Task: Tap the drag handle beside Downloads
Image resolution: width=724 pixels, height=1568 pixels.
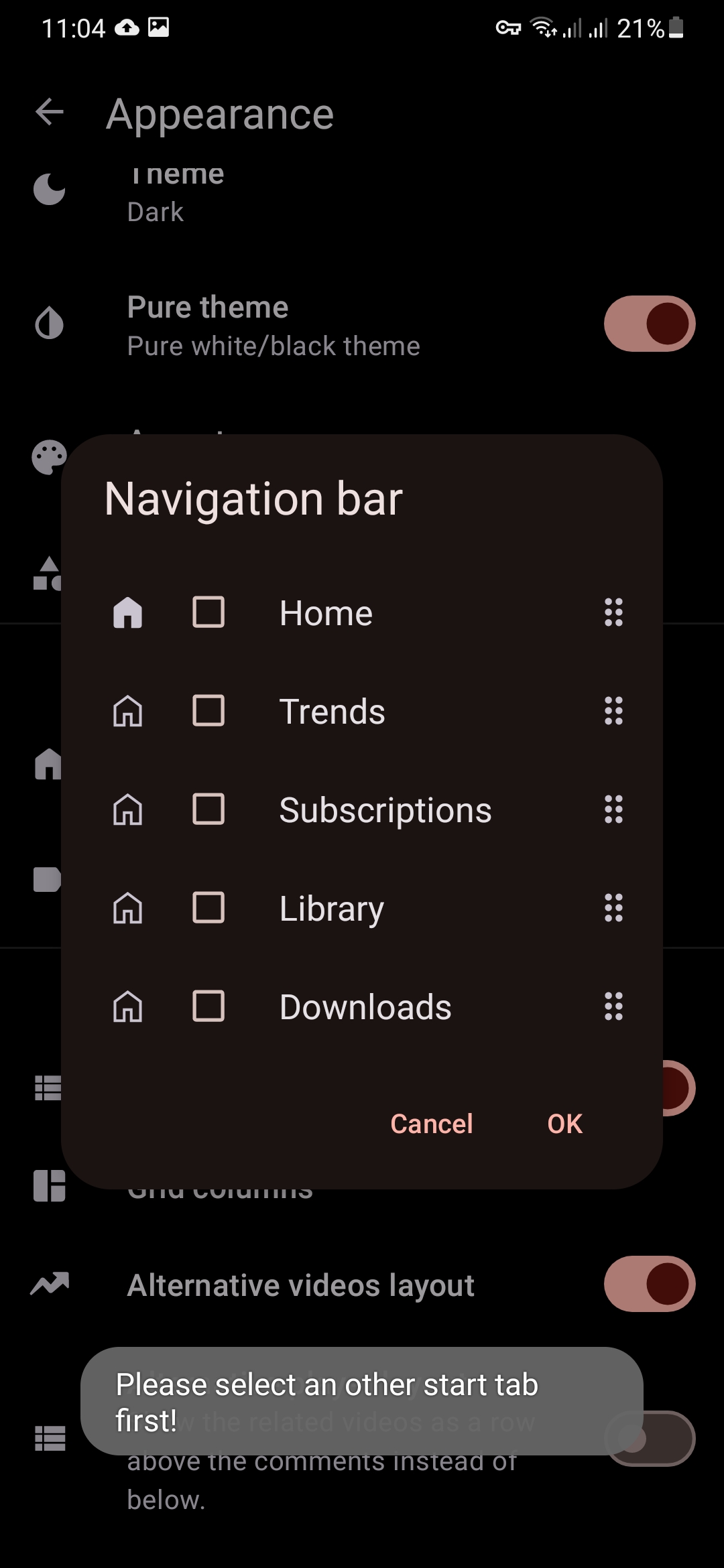Action: tap(613, 1006)
